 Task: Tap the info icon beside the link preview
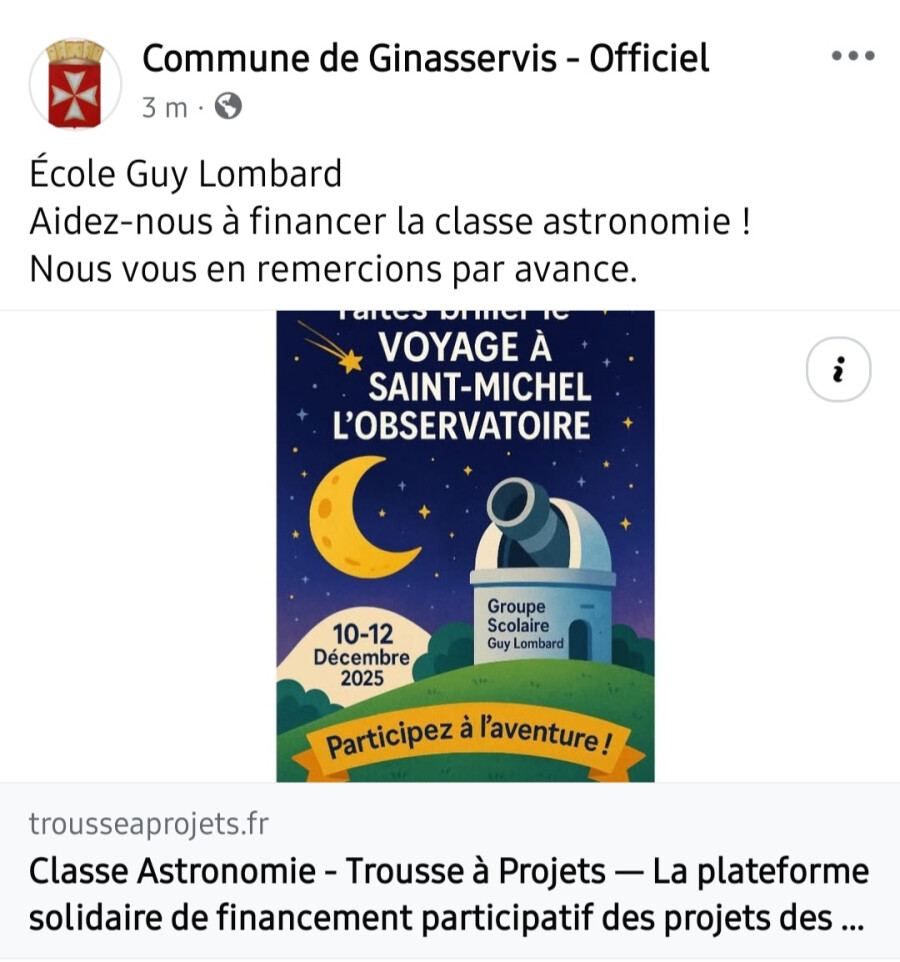(x=838, y=369)
